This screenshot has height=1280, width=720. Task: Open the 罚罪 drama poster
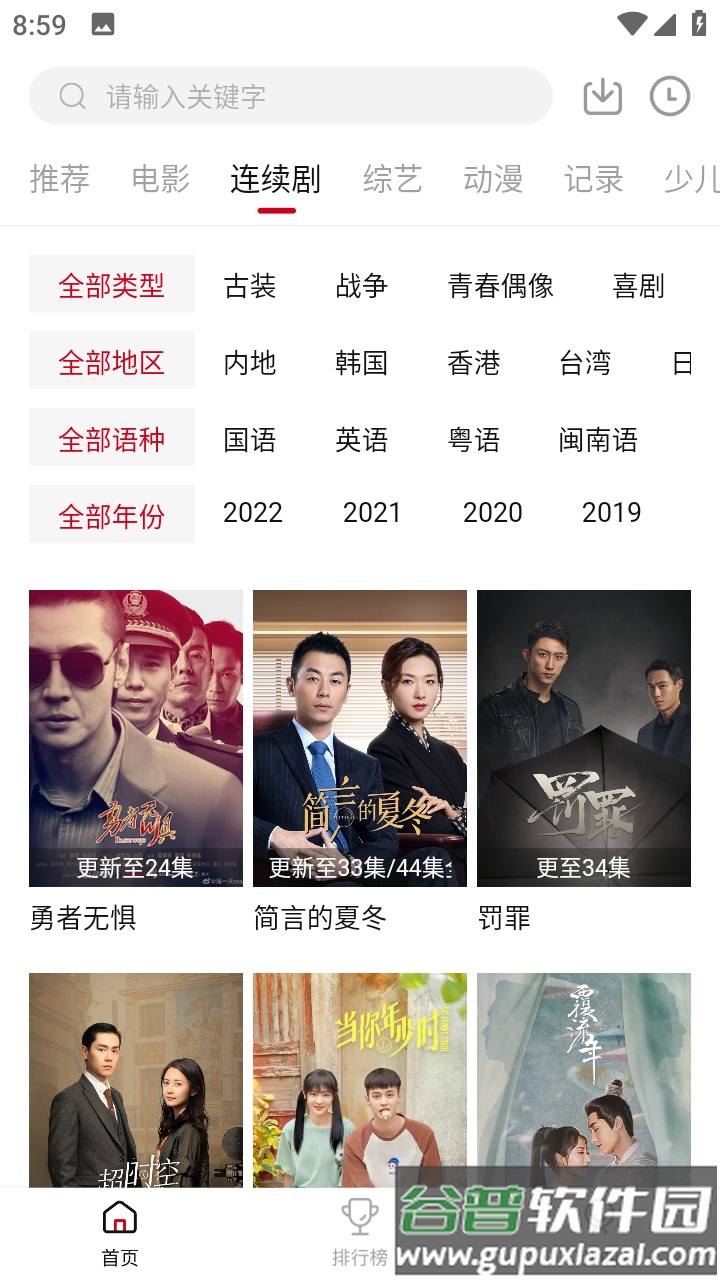pyautogui.click(x=584, y=738)
